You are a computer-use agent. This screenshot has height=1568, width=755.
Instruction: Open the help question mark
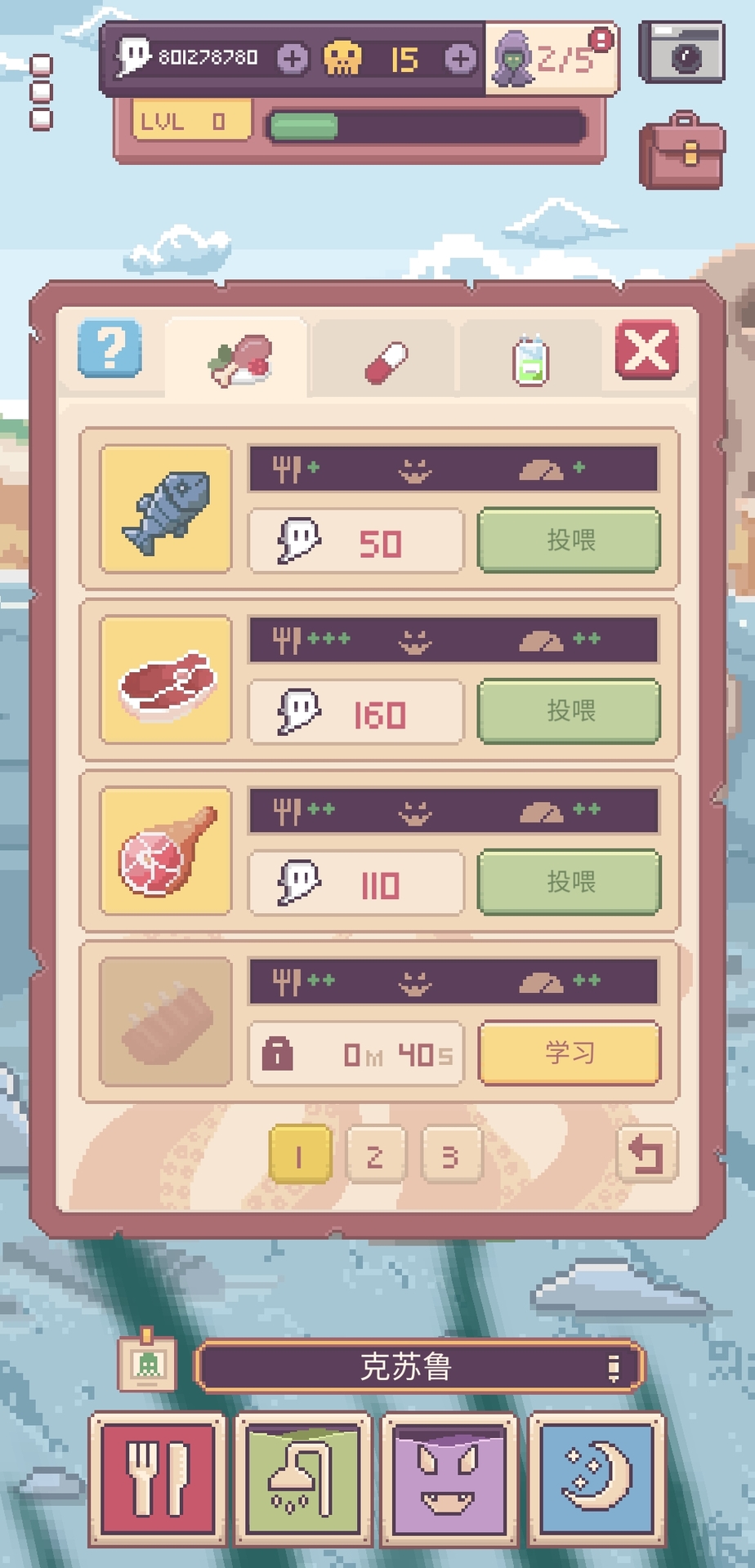point(109,349)
